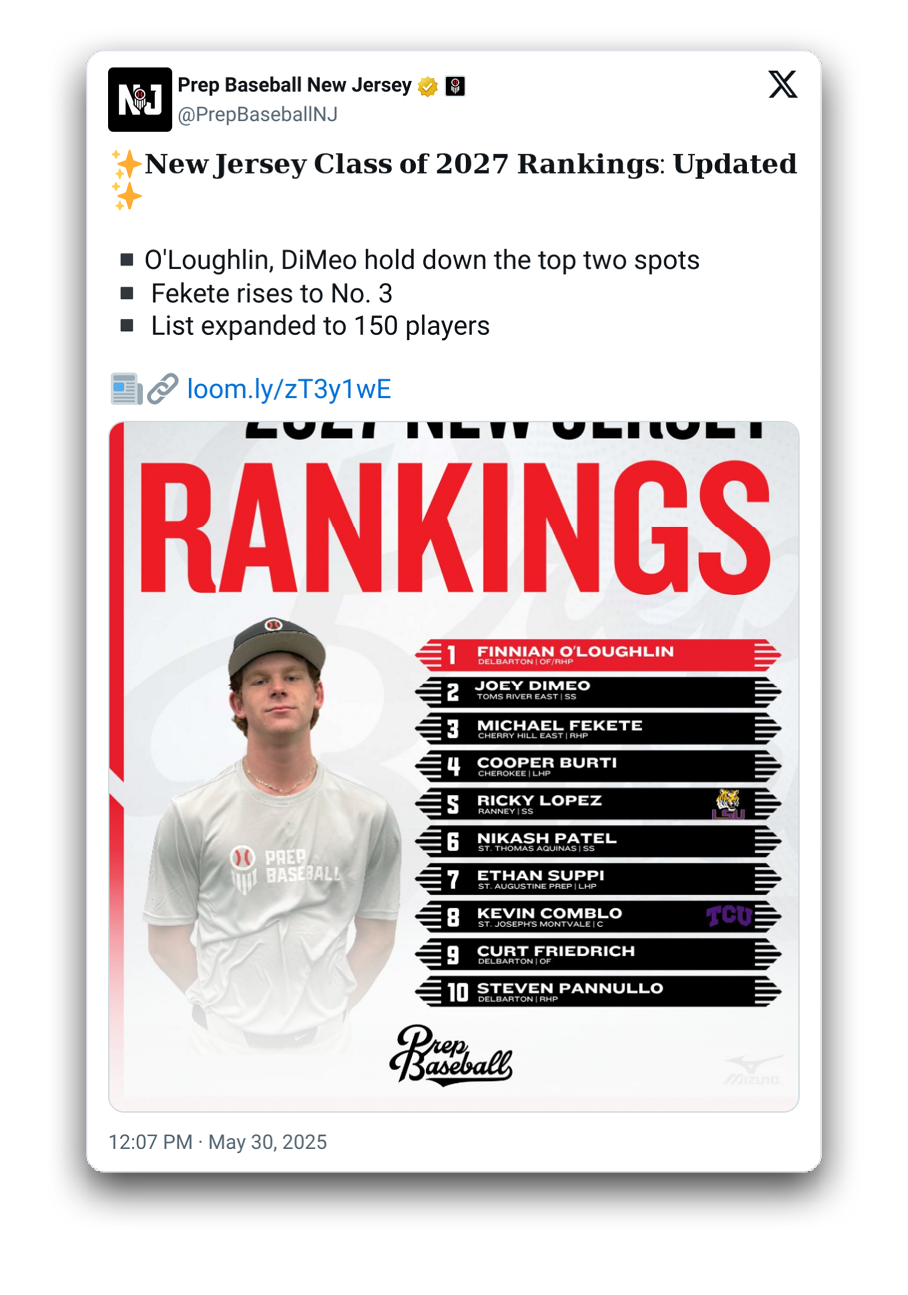This screenshot has height=1295, width=908.
Task: Open the 2027 rankings image
Action: (453, 765)
